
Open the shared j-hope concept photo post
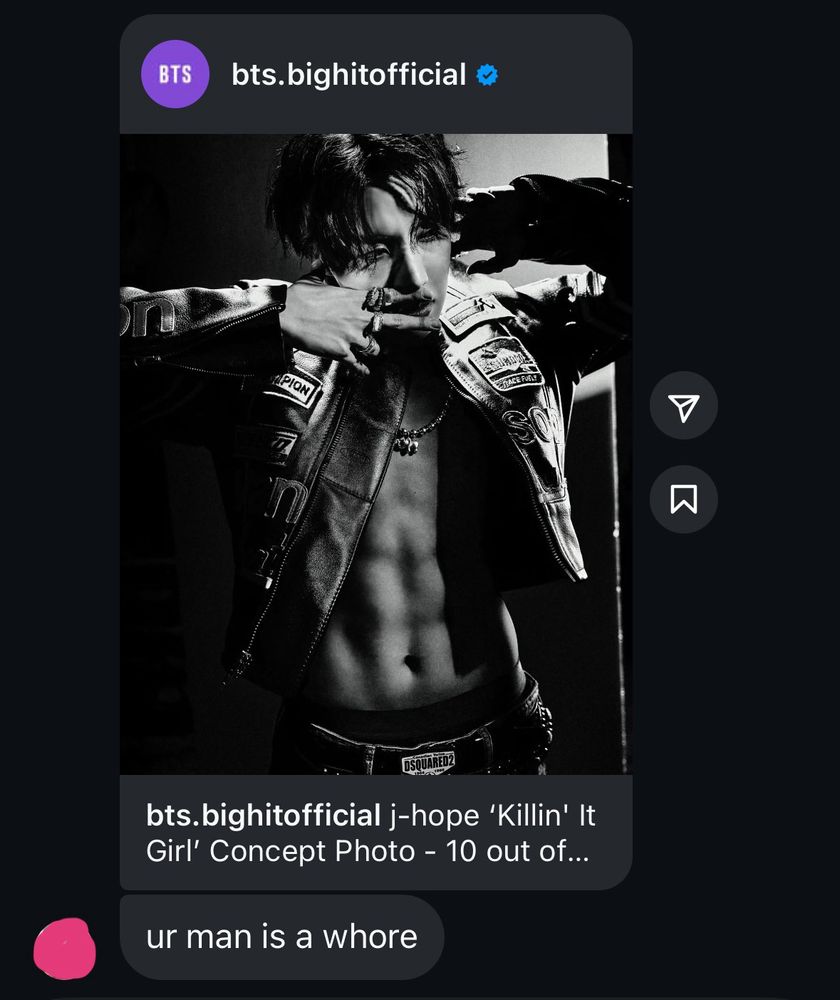(x=376, y=454)
